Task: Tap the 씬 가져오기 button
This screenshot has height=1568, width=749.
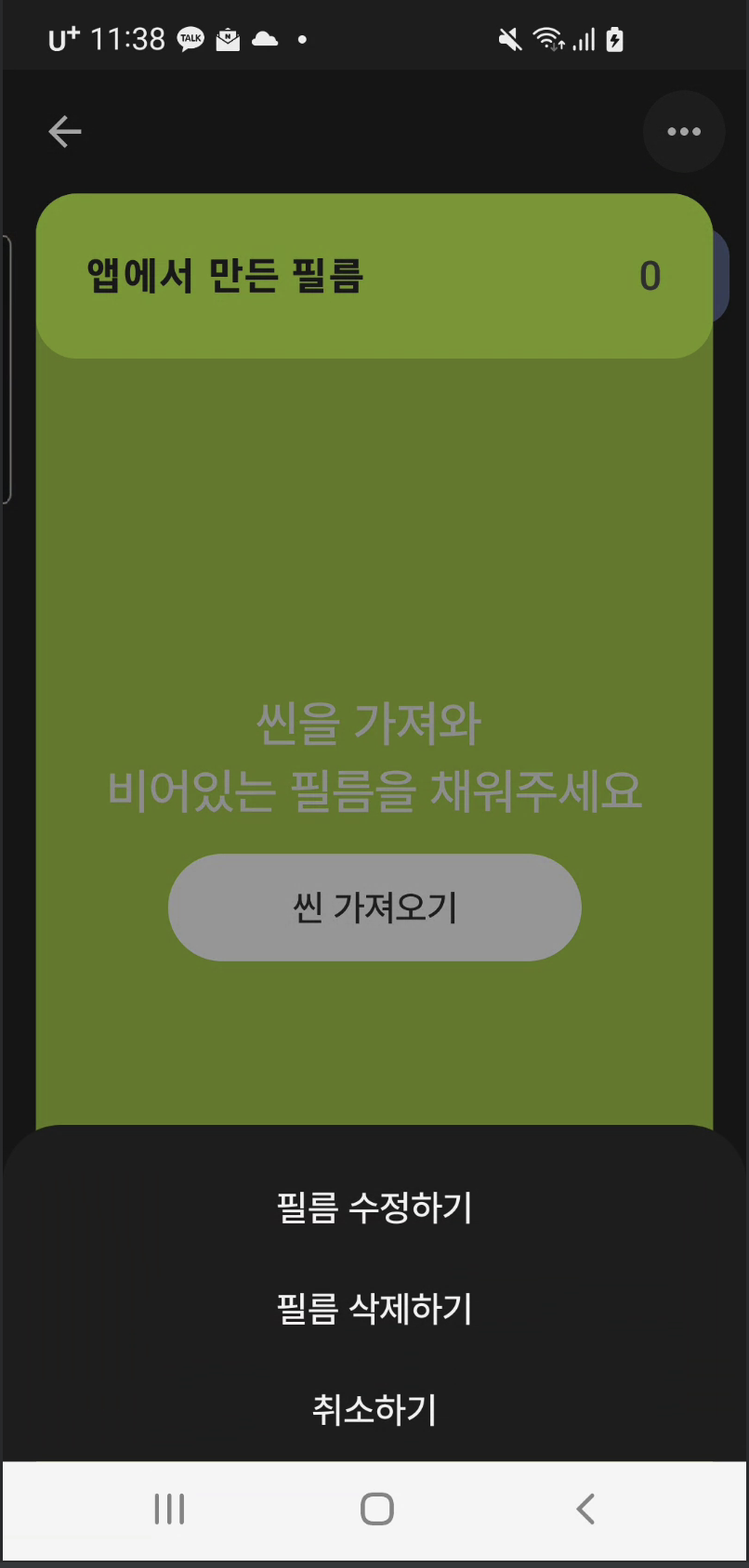Action: point(374,908)
